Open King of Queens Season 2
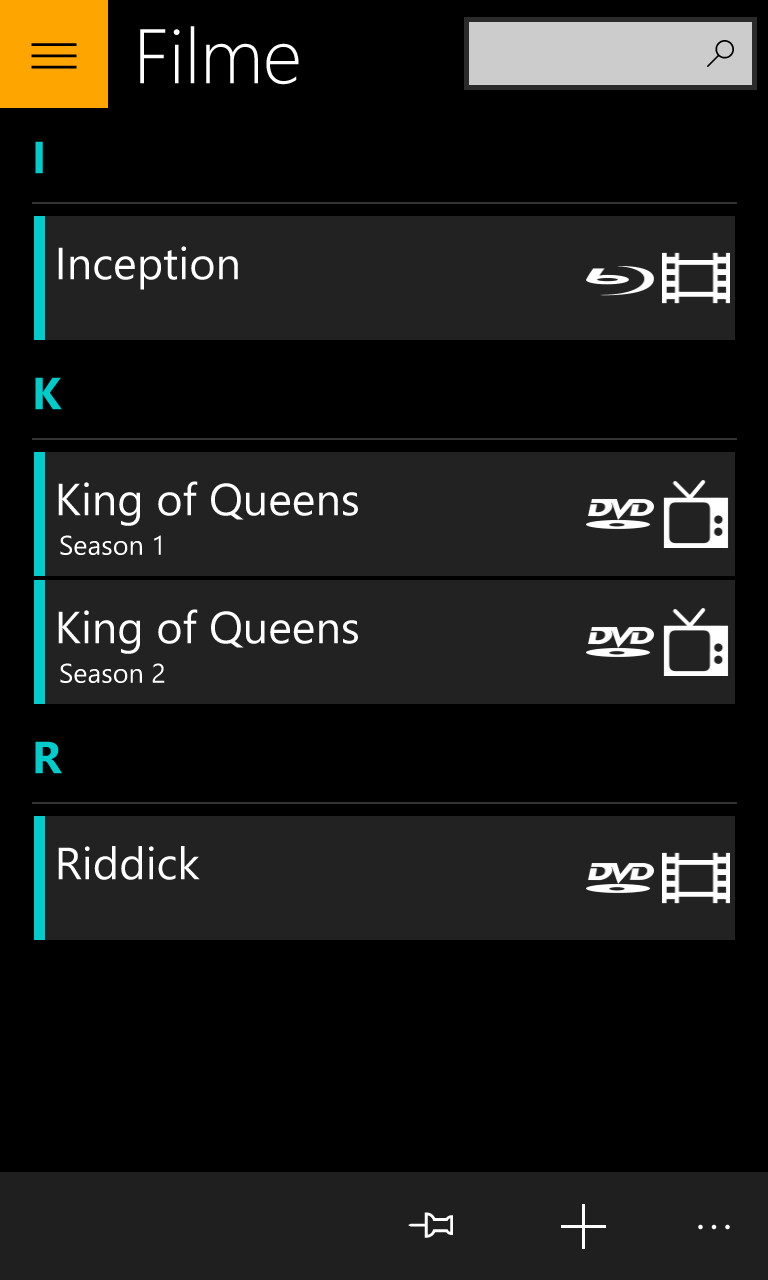The image size is (768, 1280). point(385,642)
